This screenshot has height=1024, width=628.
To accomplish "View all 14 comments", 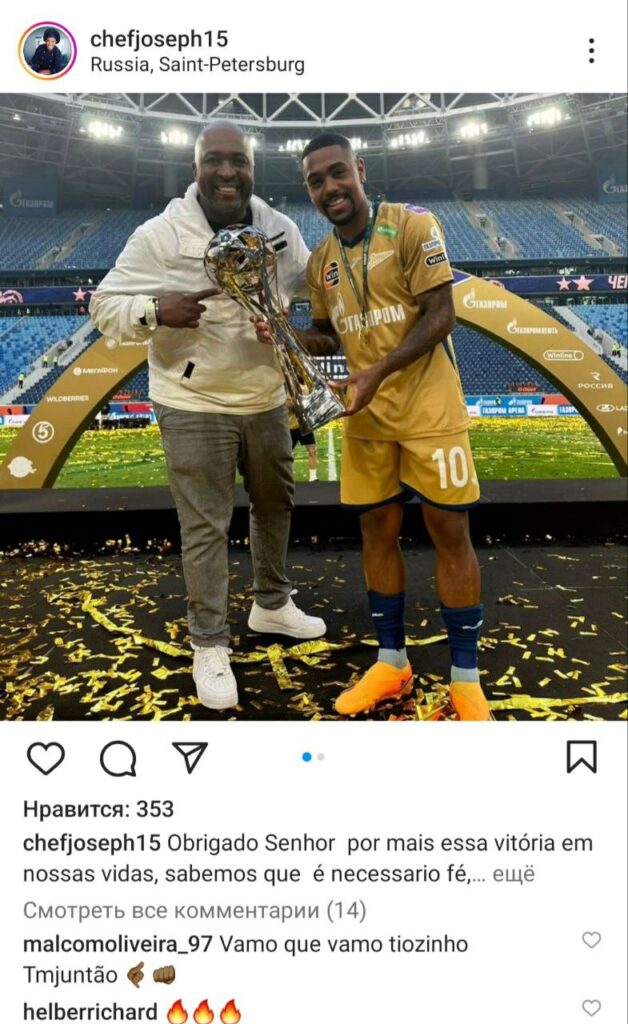I will coord(195,910).
